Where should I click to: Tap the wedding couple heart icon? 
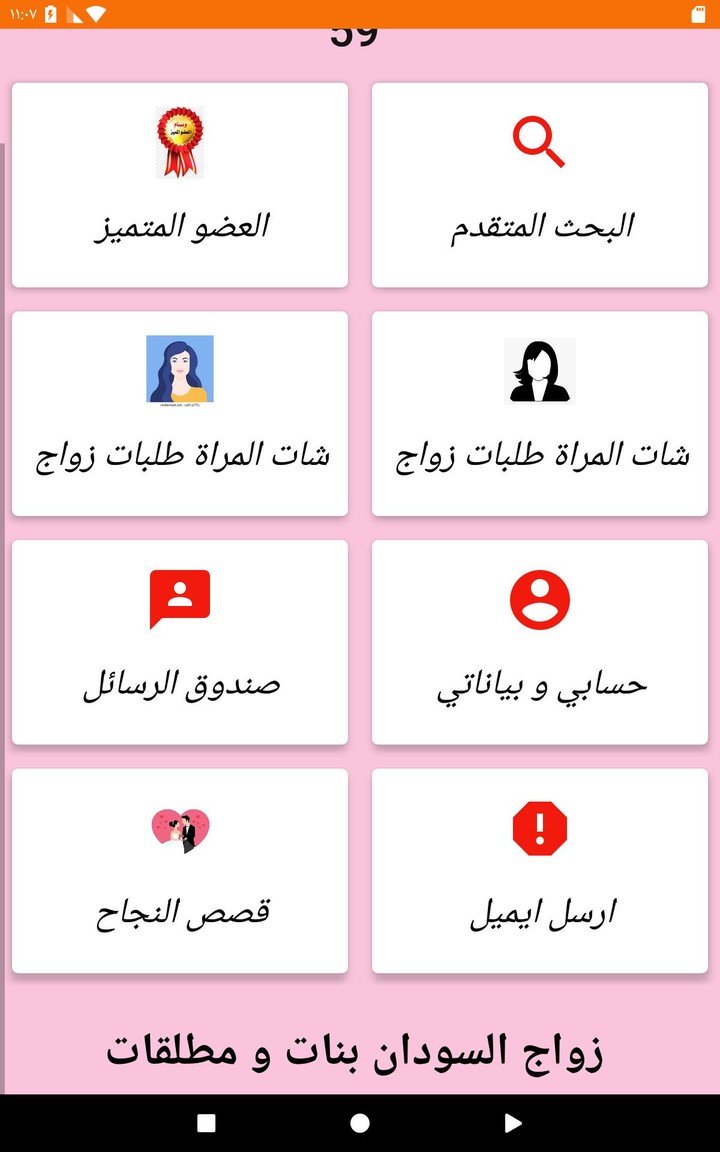178,825
